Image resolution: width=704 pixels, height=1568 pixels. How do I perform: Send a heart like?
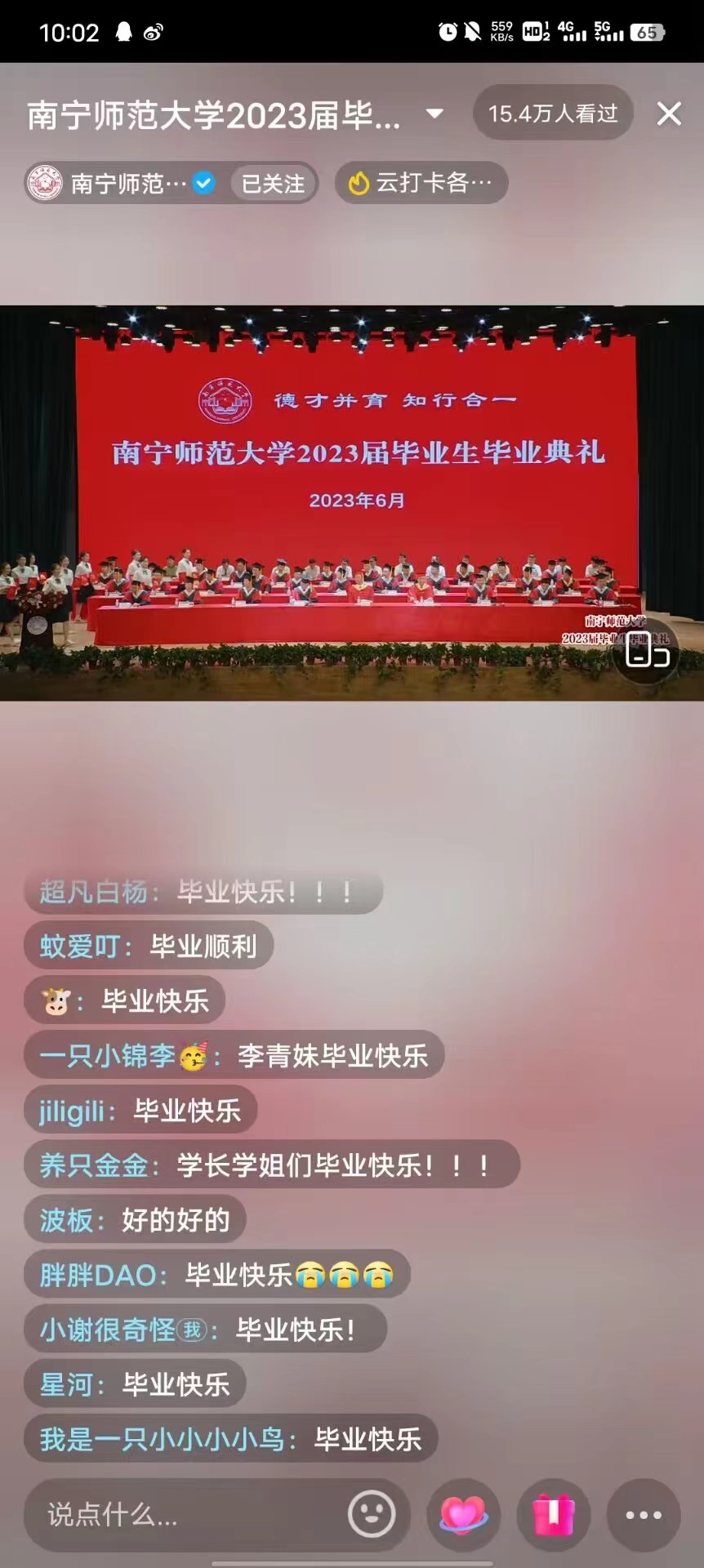(464, 1516)
